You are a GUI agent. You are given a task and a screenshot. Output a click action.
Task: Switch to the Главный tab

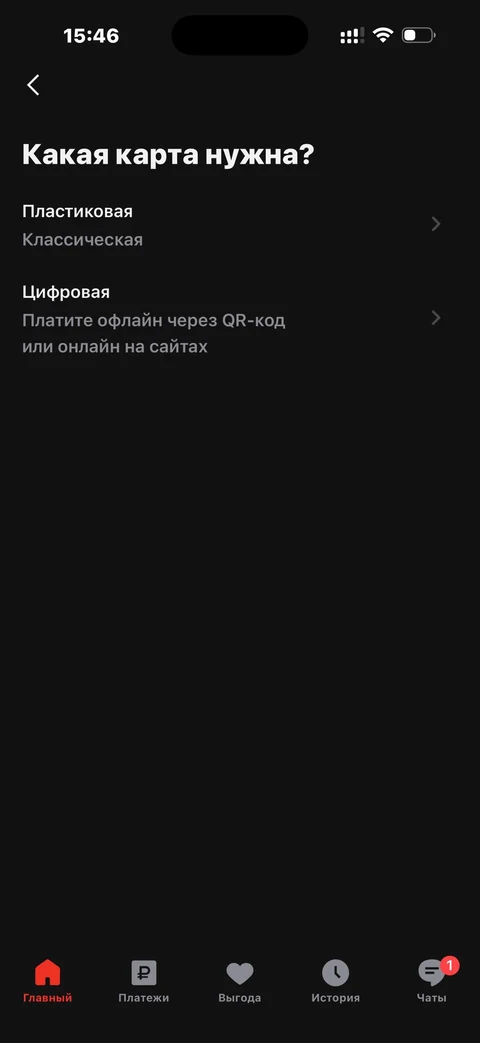tap(48, 982)
